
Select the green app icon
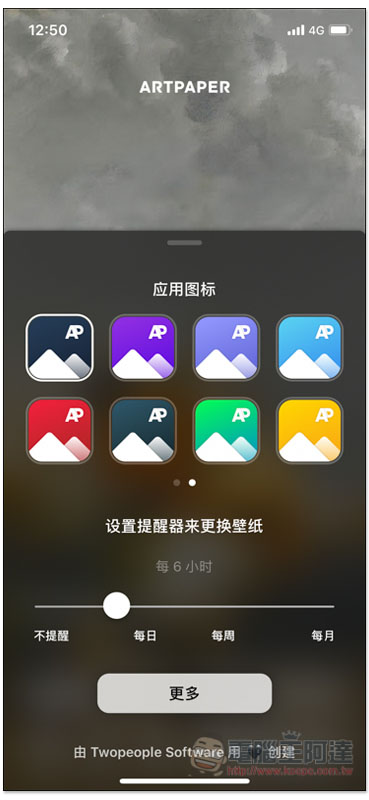pyautogui.click(x=227, y=431)
